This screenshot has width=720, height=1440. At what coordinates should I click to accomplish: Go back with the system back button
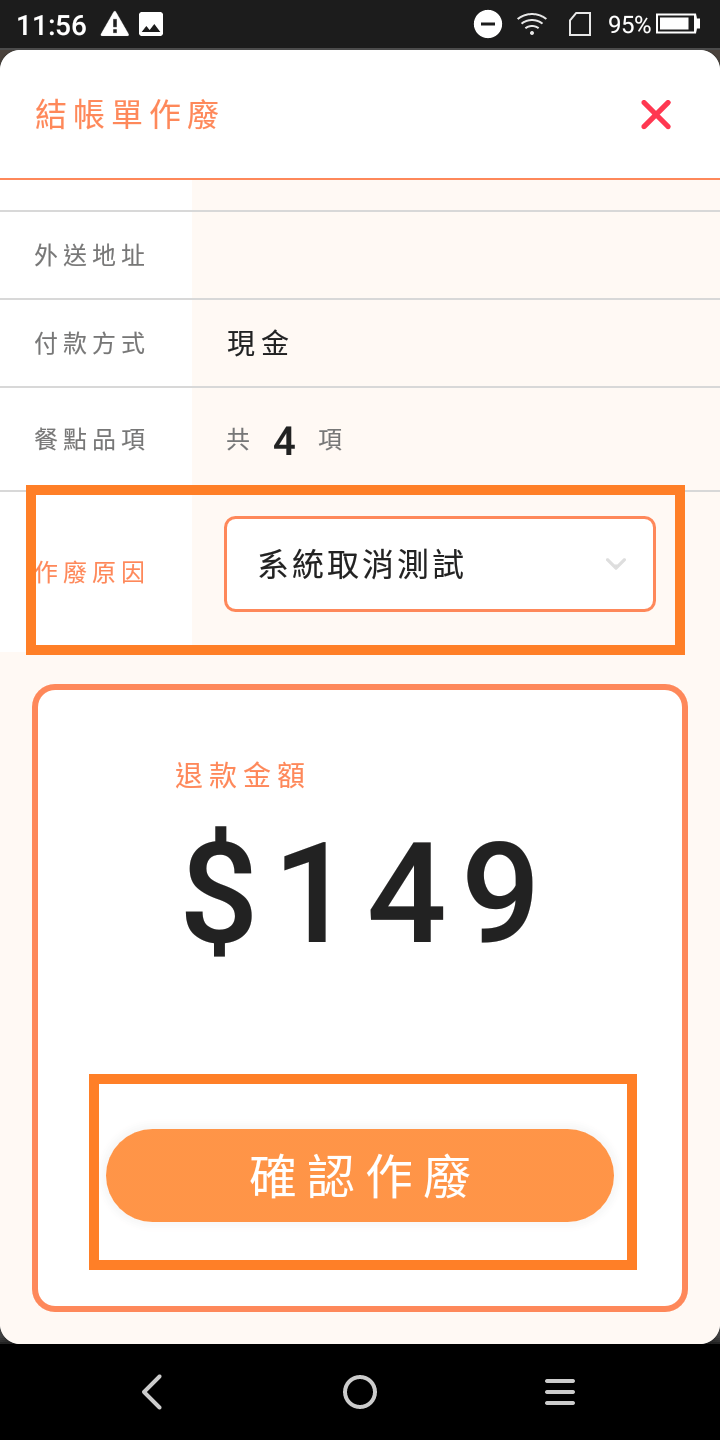click(x=152, y=1391)
